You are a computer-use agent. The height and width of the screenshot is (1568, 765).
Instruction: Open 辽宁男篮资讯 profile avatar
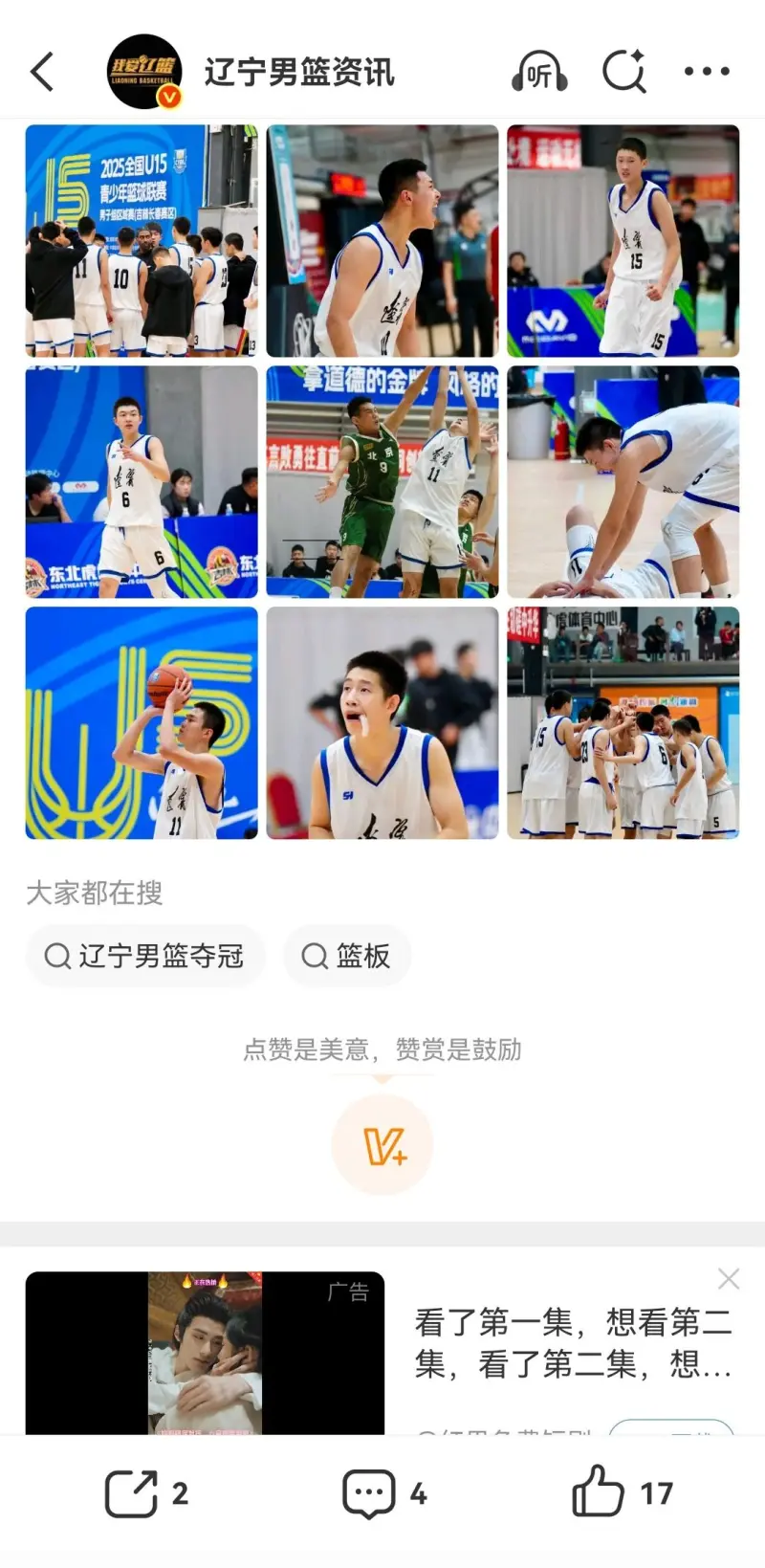click(144, 72)
